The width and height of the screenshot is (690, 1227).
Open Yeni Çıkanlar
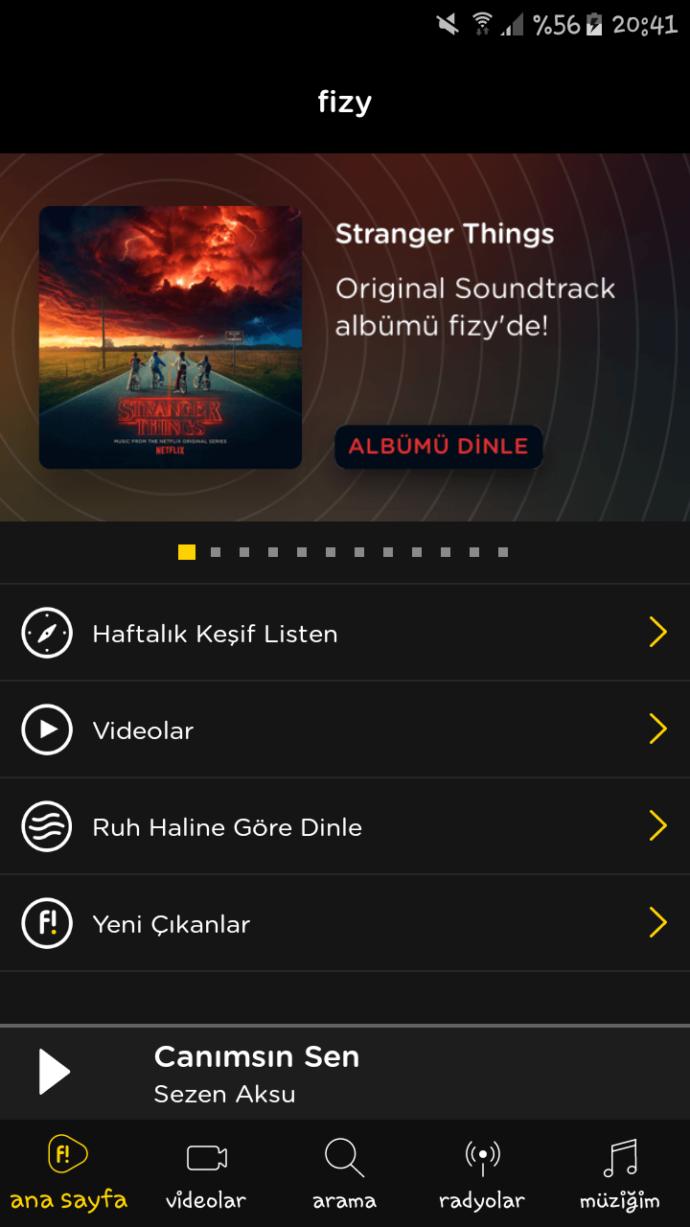point(344,924)
